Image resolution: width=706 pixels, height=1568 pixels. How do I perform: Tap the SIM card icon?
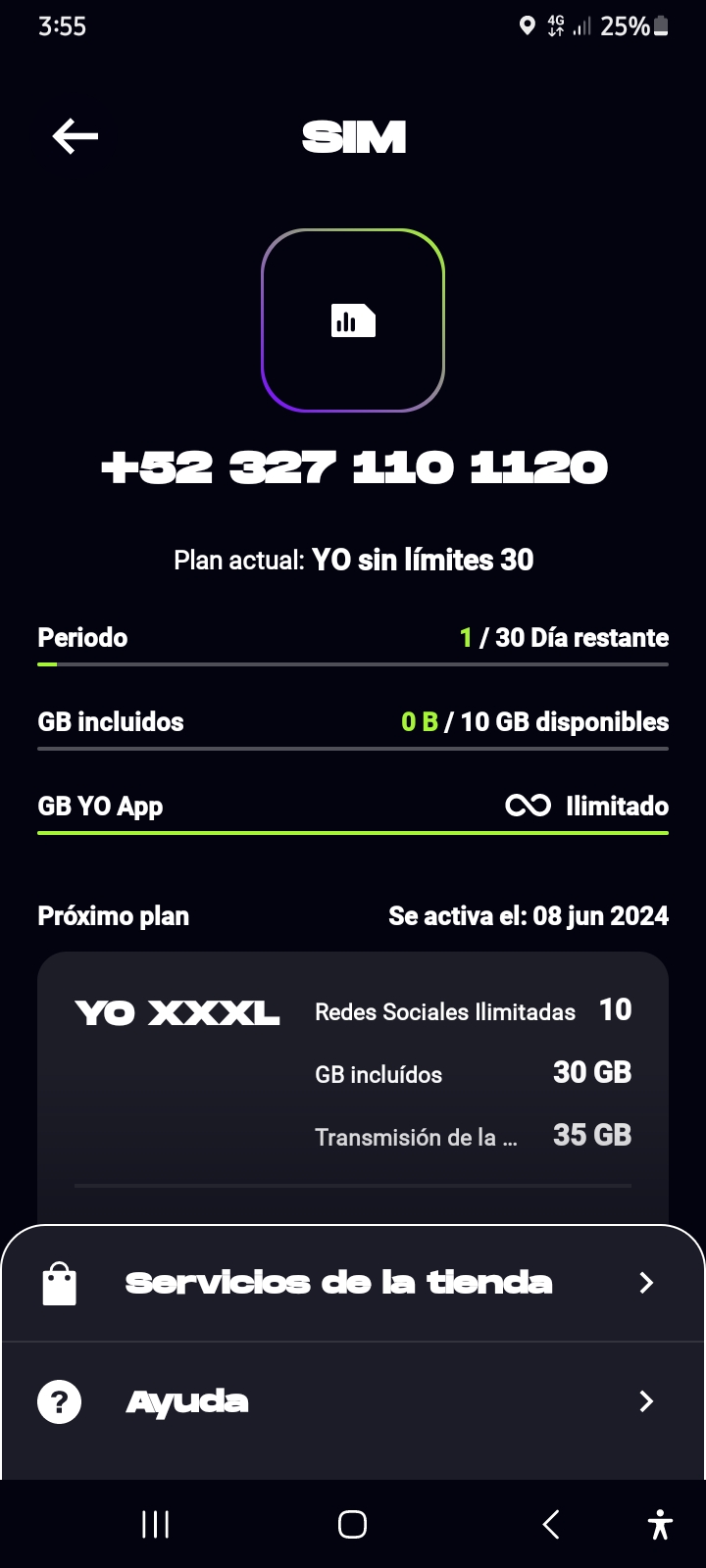click(x=353, y=320)
